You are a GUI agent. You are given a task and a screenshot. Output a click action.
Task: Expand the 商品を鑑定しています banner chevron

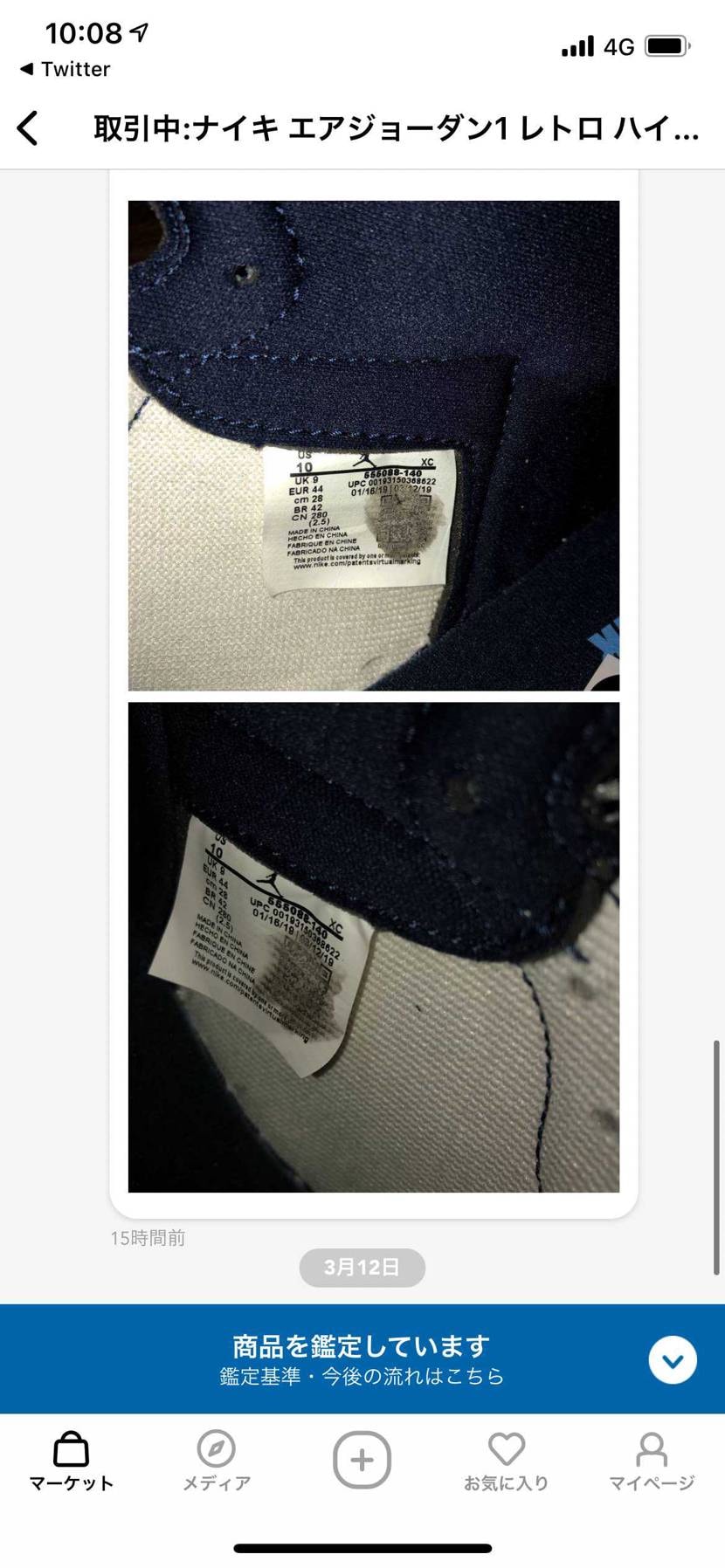click(x=672, y=1359)
